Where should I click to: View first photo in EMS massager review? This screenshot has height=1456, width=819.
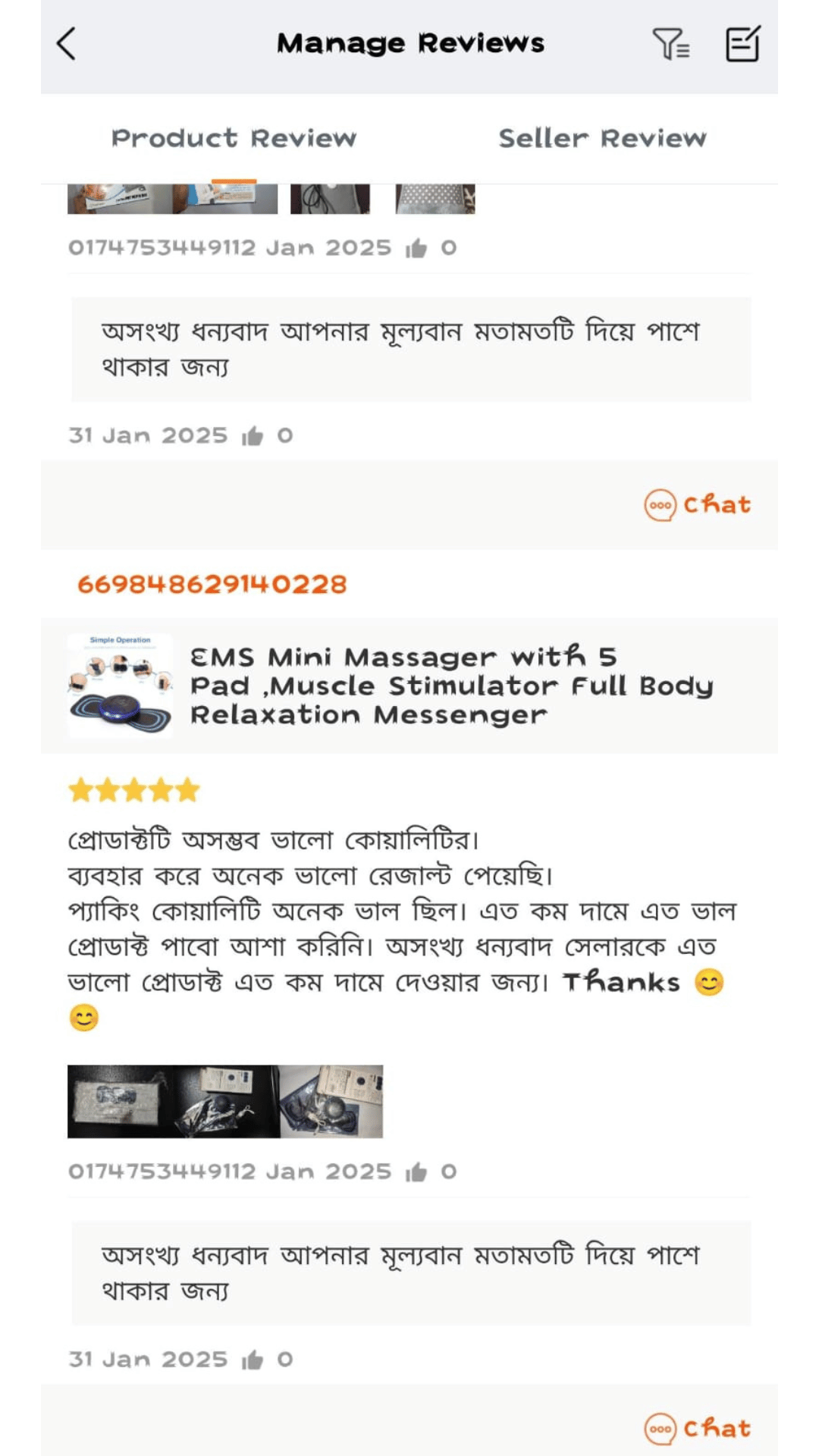120,1101
